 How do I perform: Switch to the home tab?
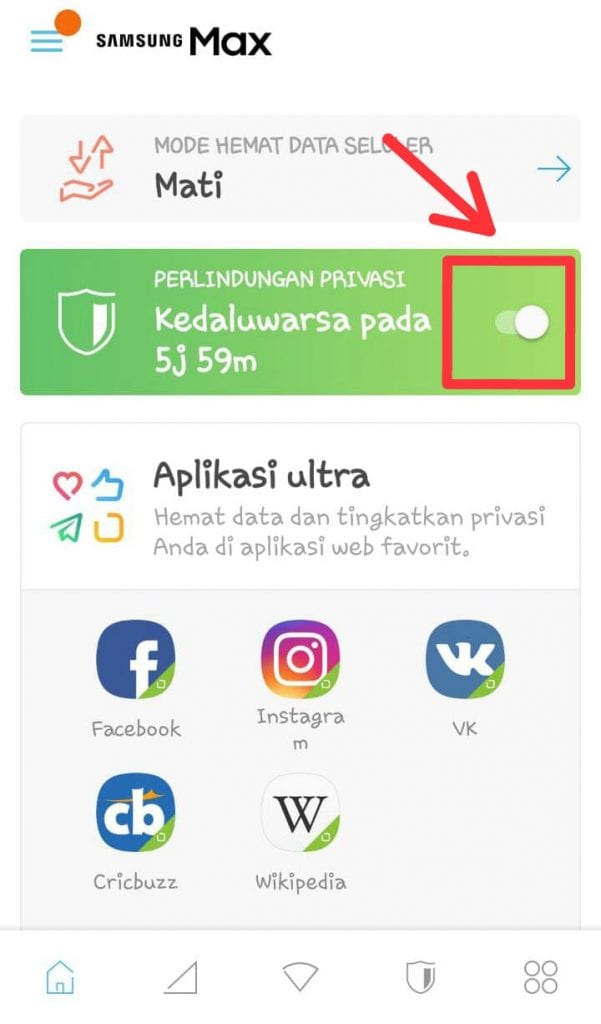[60, 976]
